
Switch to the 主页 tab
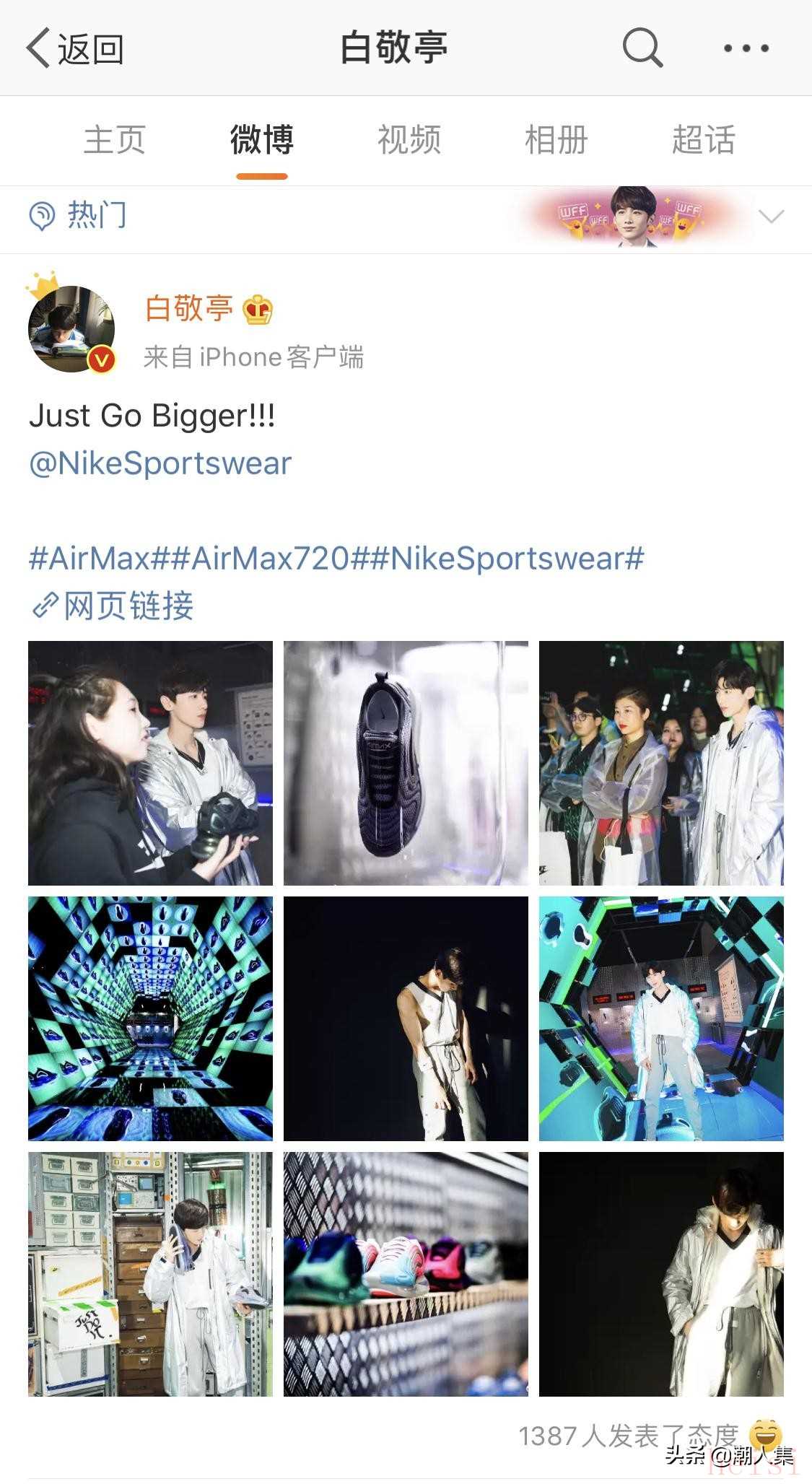tap(115, 140)
